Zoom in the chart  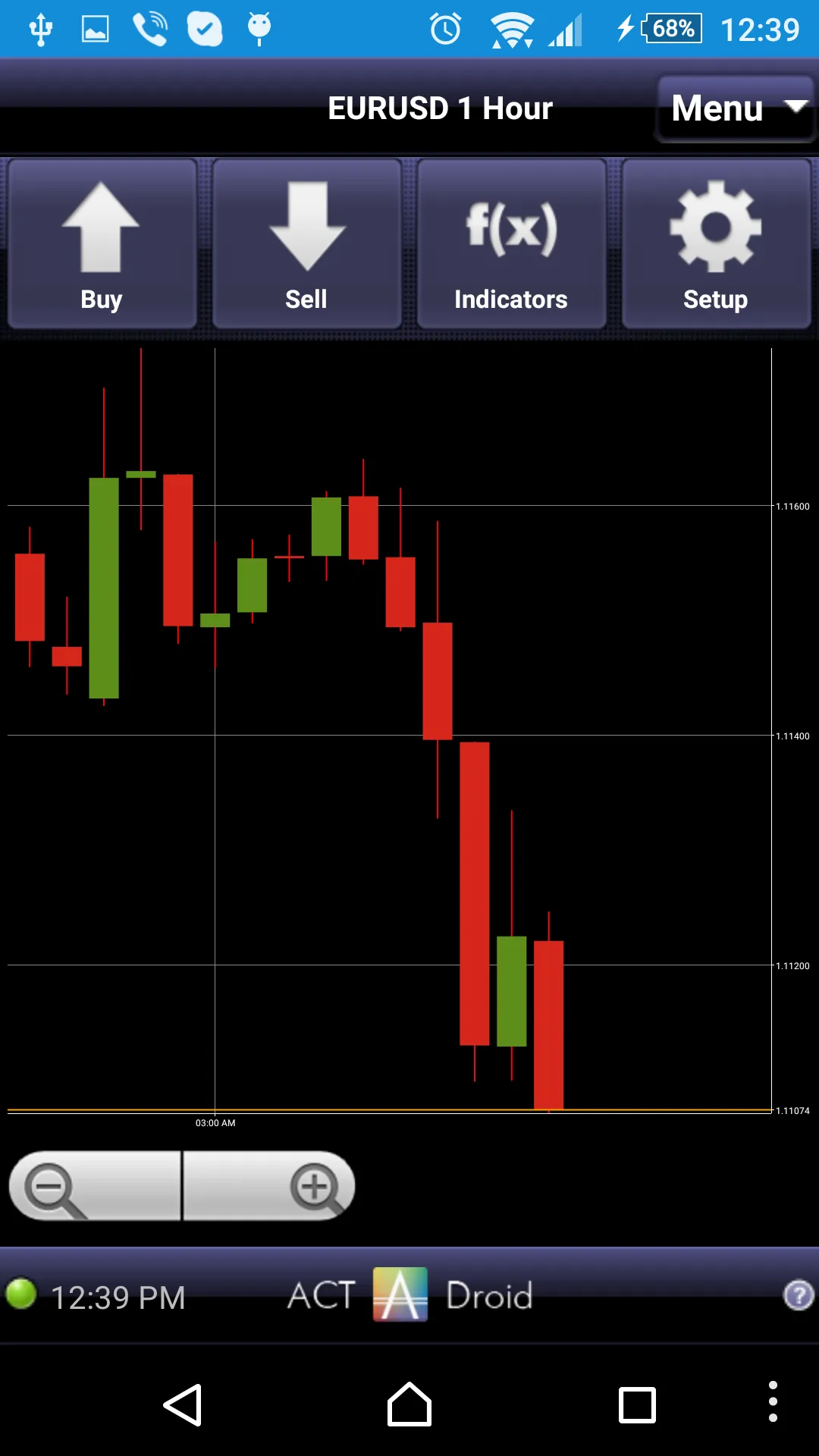270,1187
